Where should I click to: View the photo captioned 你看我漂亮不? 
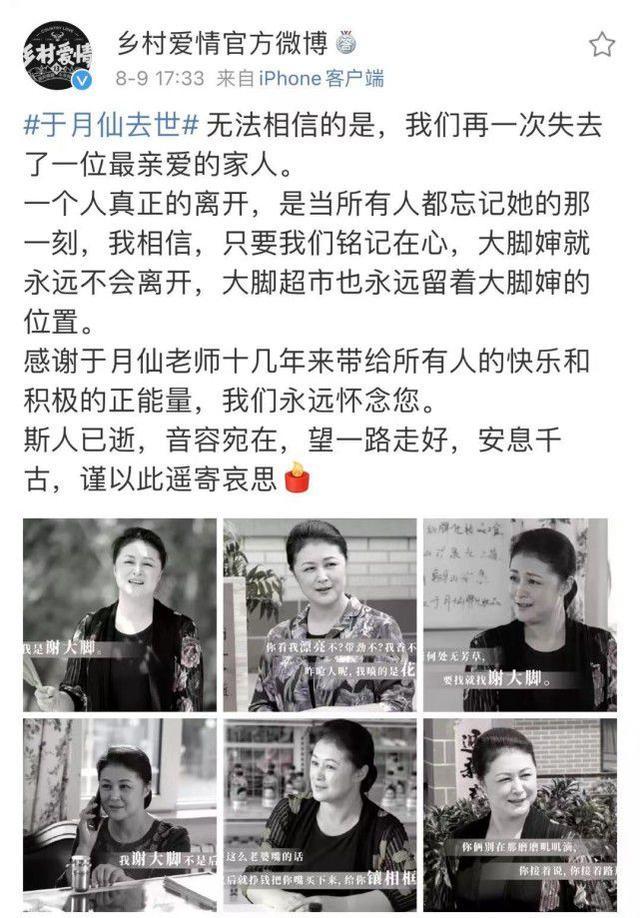pos(319,614)
